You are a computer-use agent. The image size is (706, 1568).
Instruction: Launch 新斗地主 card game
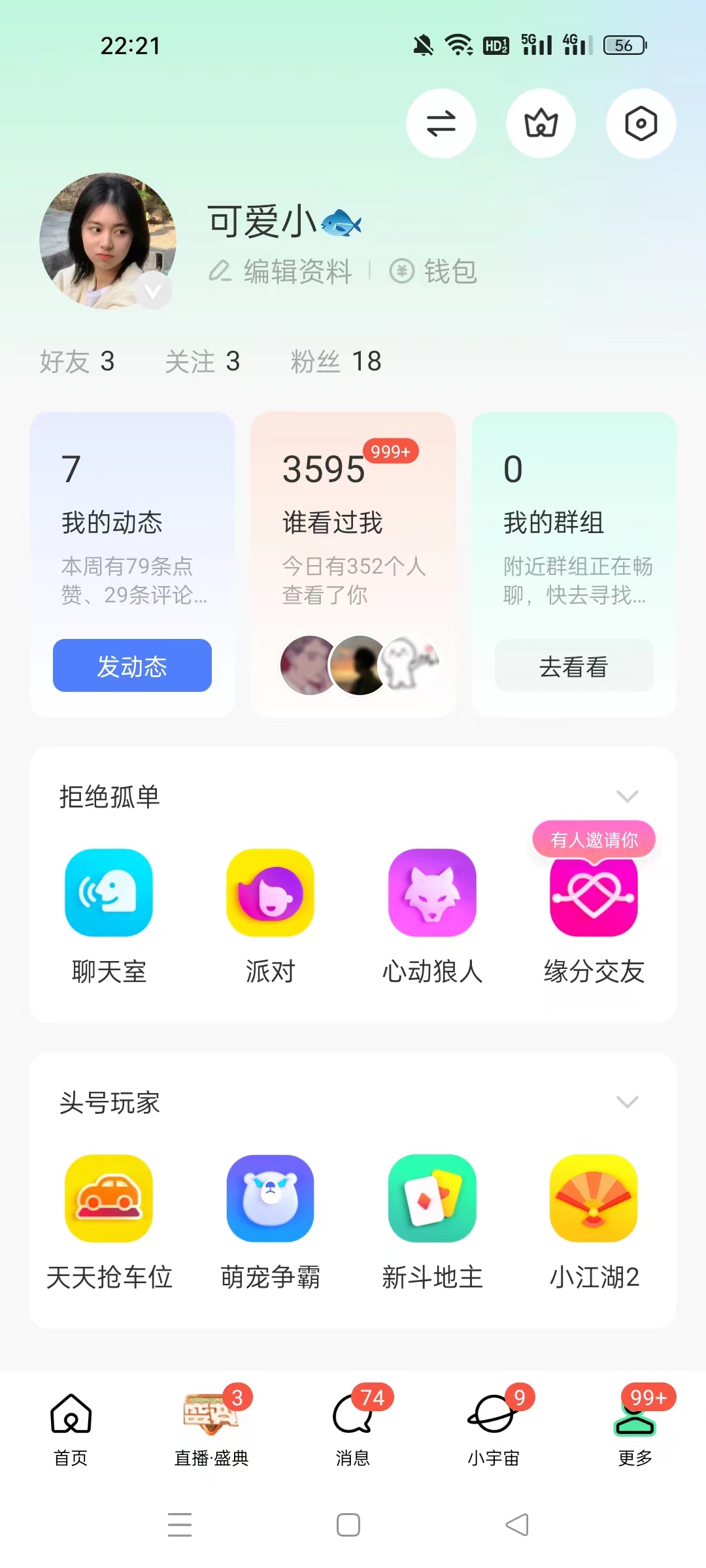coord(432,1200)
